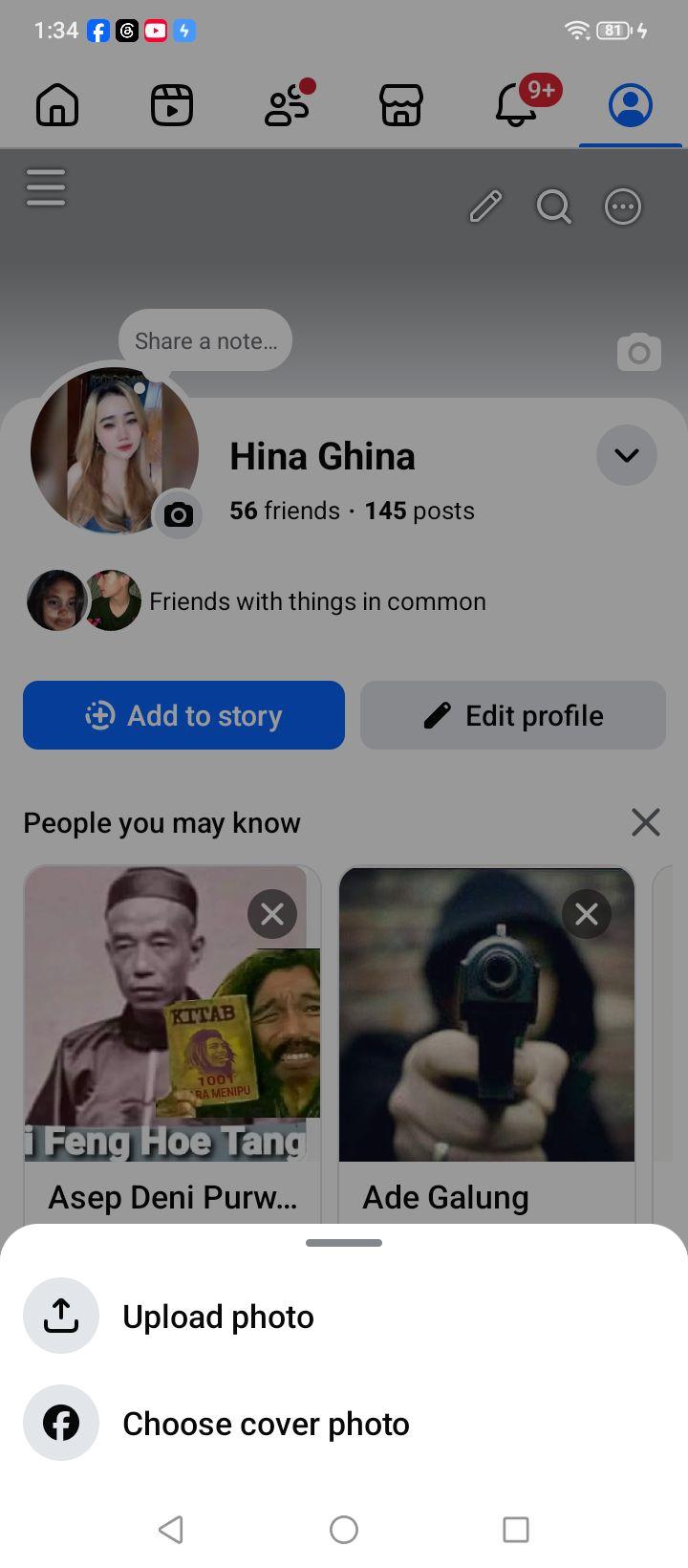Tap the pencil edit icon
Viewport: 688px width, 1568px height.
(485, 207)
